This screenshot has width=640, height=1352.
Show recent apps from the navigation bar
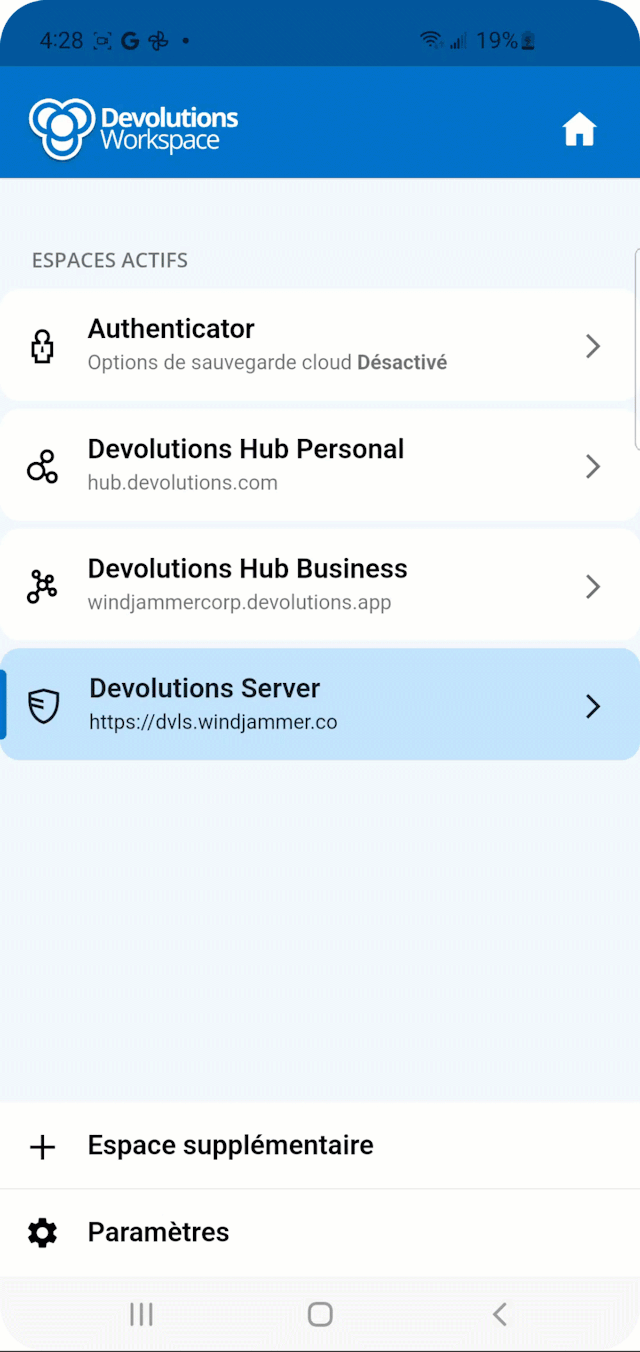click(x=141, y=1314)
